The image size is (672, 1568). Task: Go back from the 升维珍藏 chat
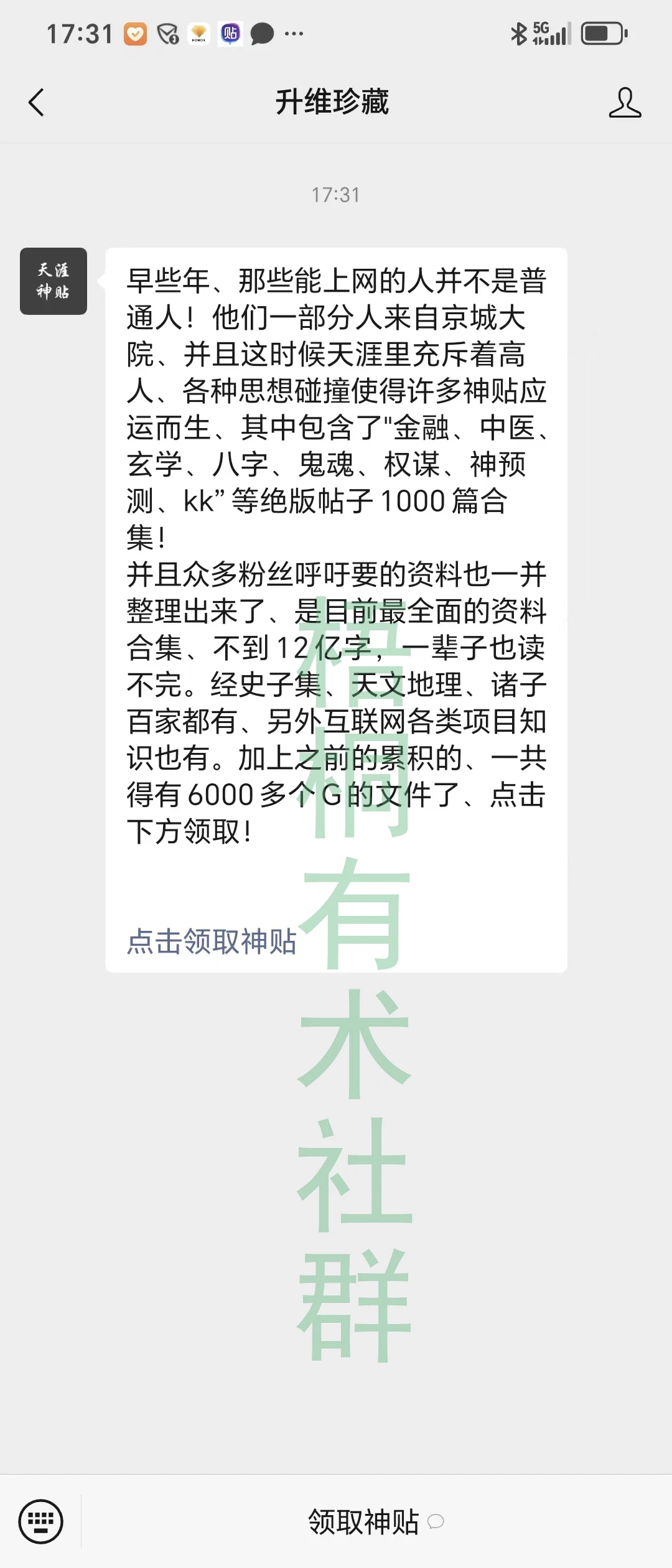click(37, 103)
